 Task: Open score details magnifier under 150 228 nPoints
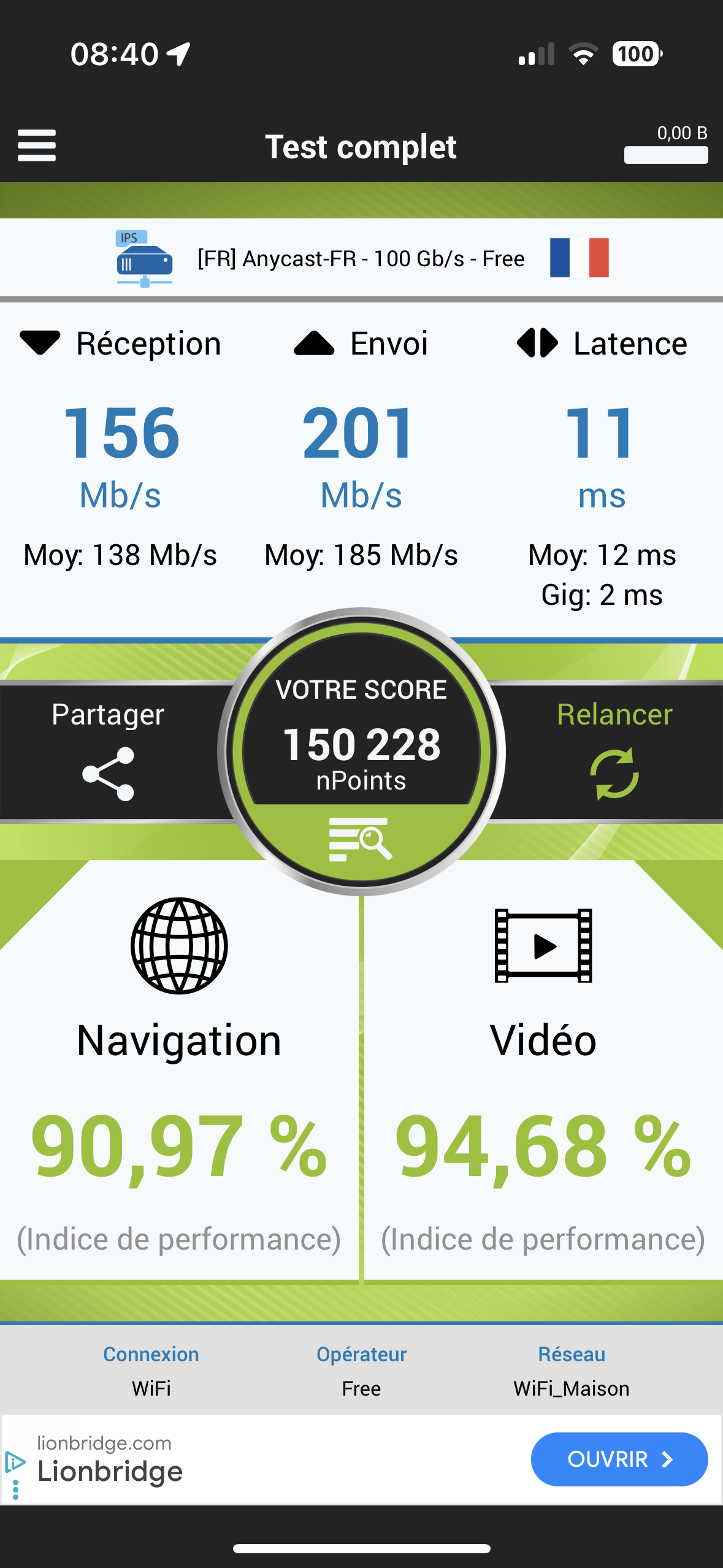tap(361, 839)
